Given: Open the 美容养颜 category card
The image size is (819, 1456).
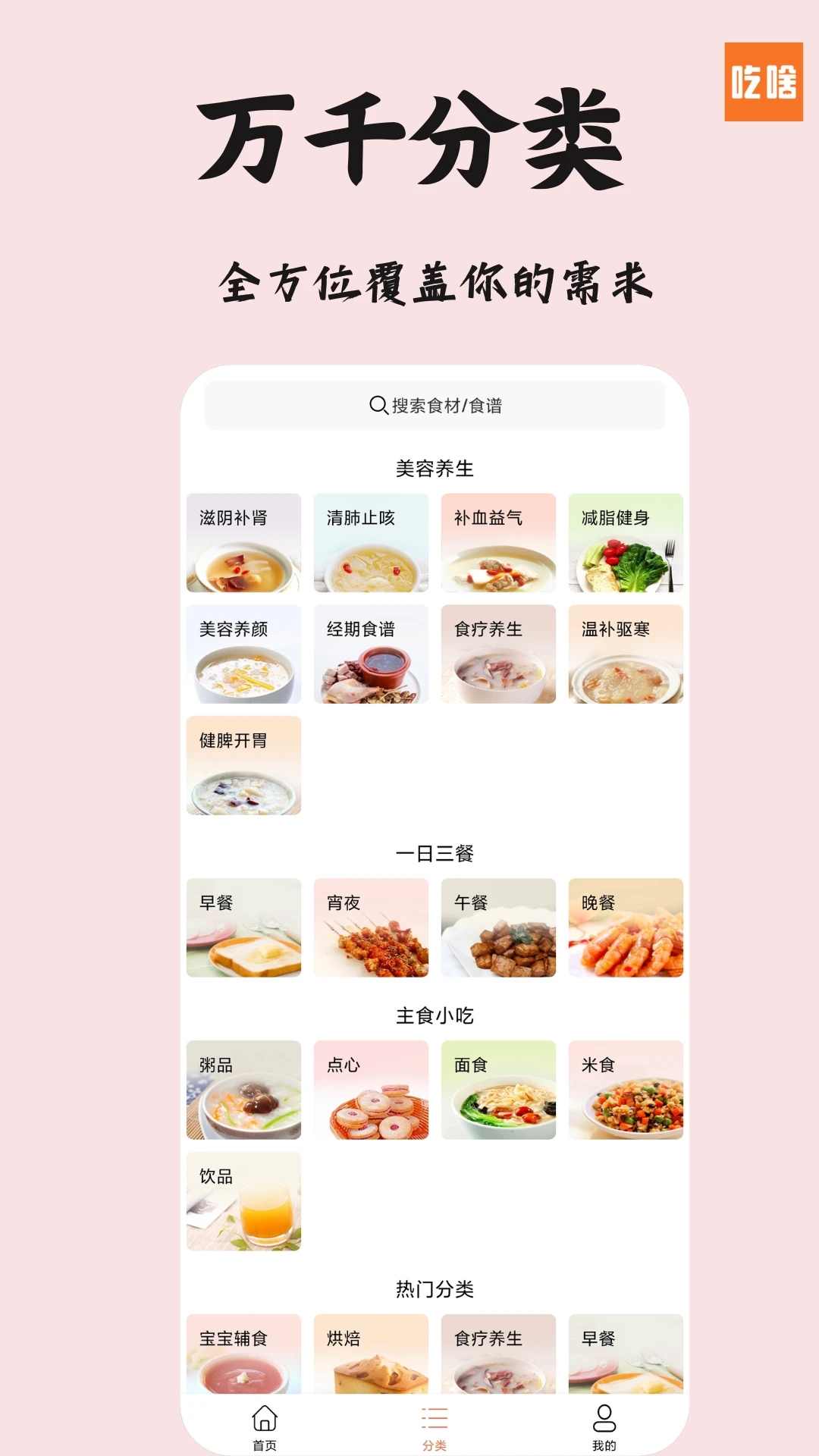Looking at the screenshot, I should click(x=244, y=654).
